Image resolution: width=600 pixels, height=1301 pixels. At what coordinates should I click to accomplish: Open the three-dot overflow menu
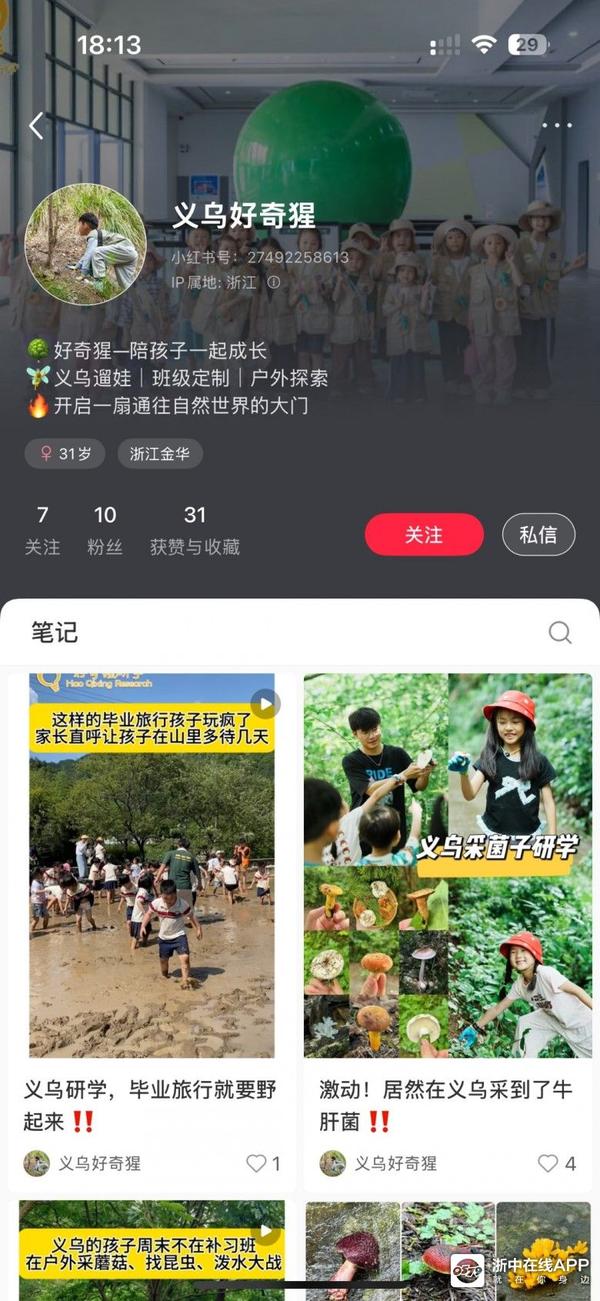(557, 126)
